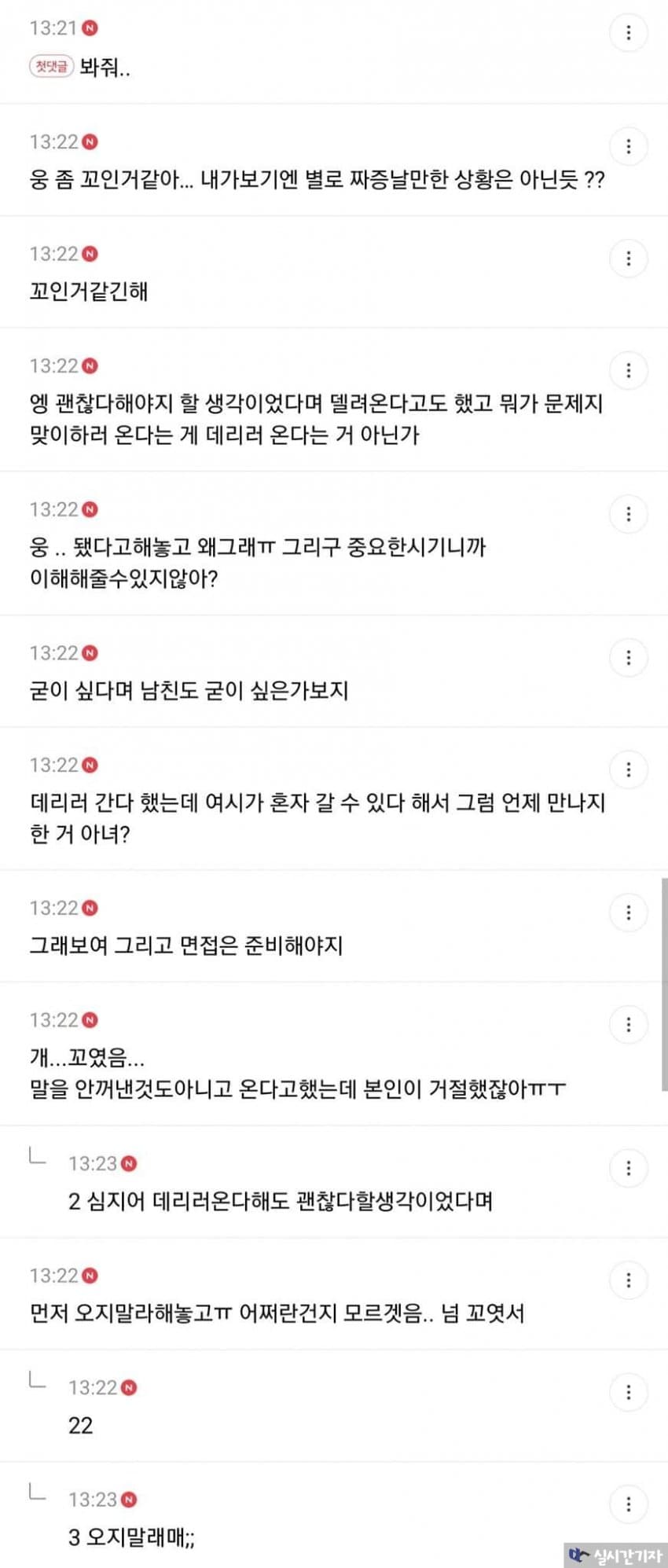Open the menu on the '데리러 간다 했는데' comment
The image size is (668, 1568).
(x=627, y=770)
